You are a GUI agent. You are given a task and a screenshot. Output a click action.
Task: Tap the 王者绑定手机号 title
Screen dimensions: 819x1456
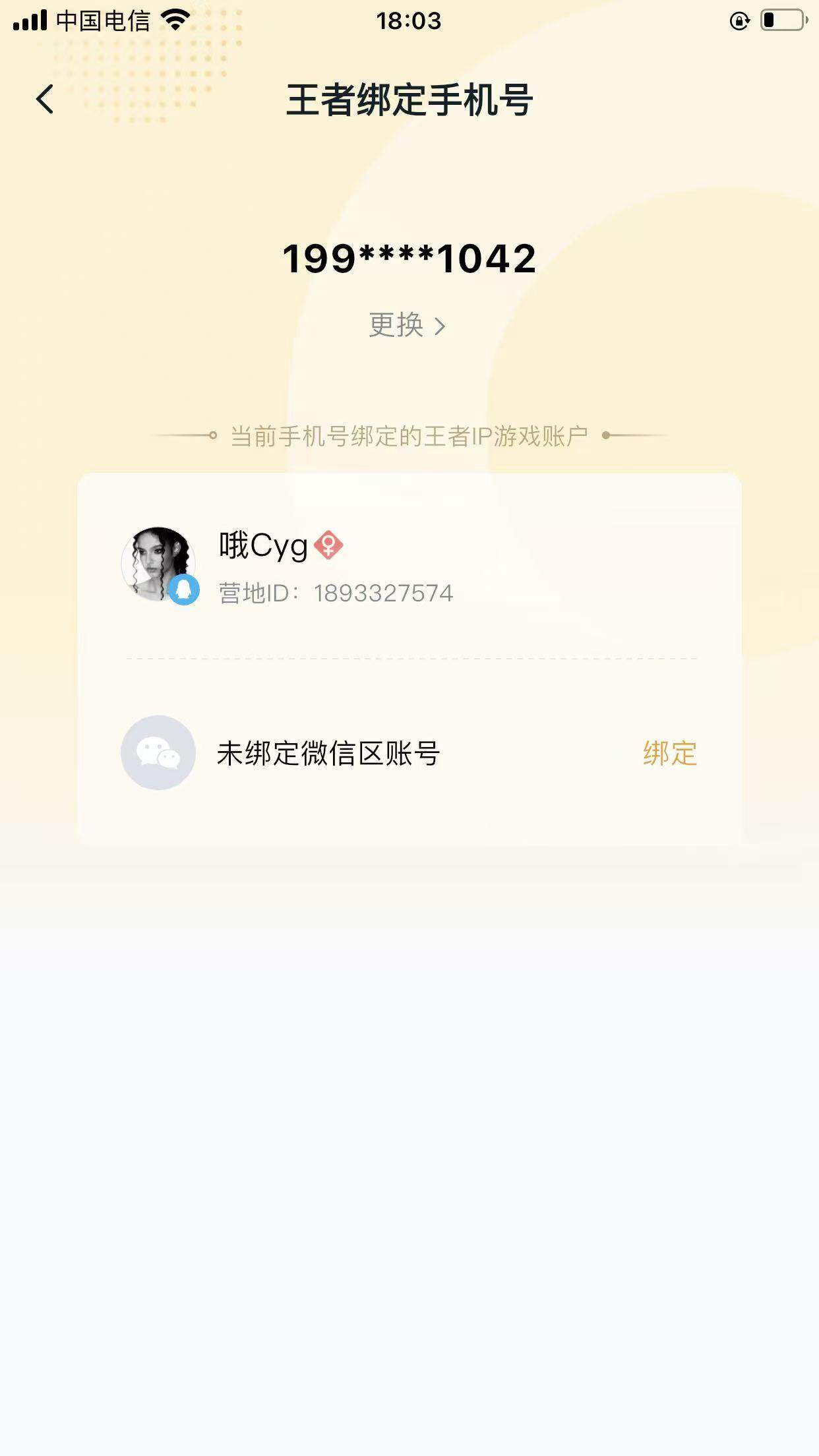(409, 99)
